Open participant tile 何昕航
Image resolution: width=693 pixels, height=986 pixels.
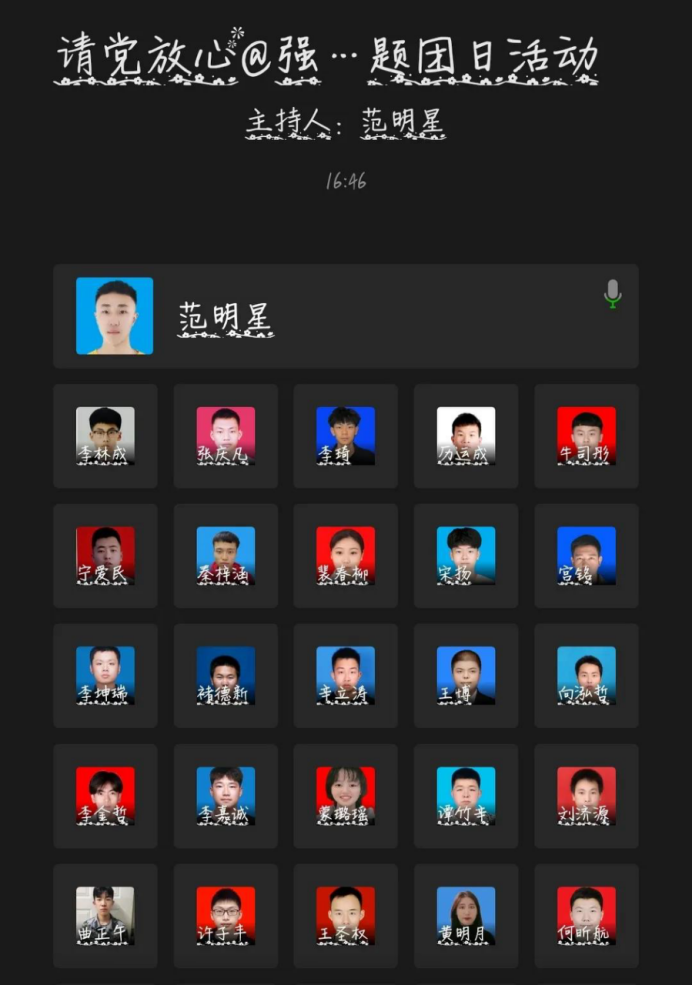(586, 916)
